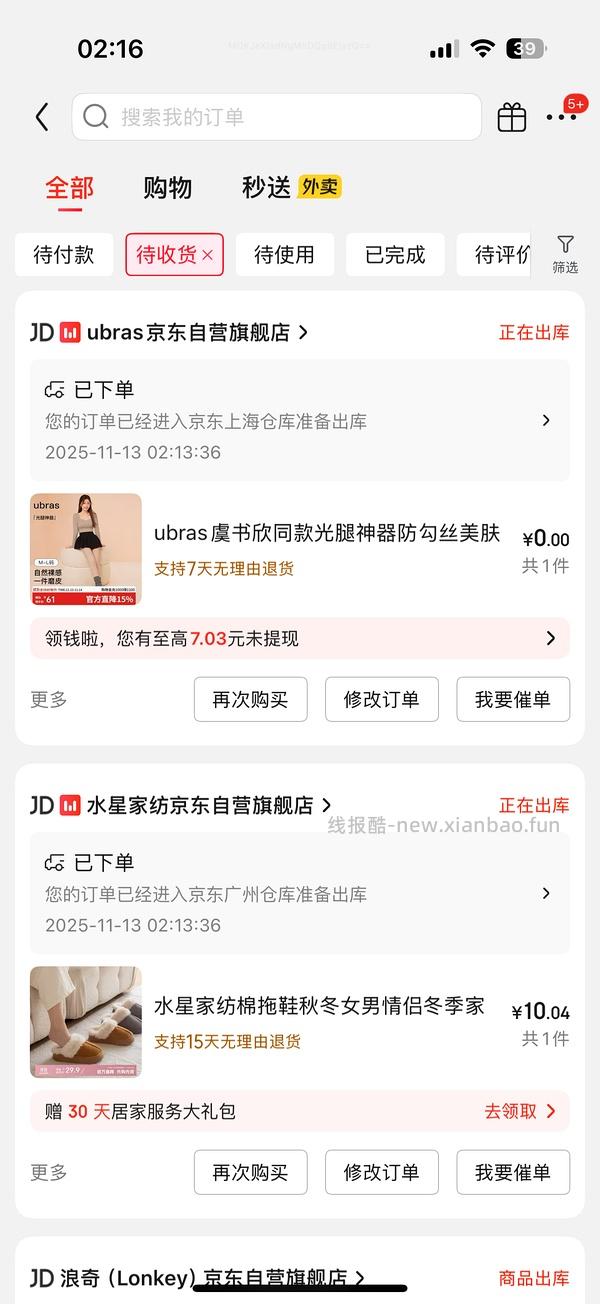Viewport: 600px width, 1304px height.
Task: Open the 筛选 filter options
Action: (565, 254)
